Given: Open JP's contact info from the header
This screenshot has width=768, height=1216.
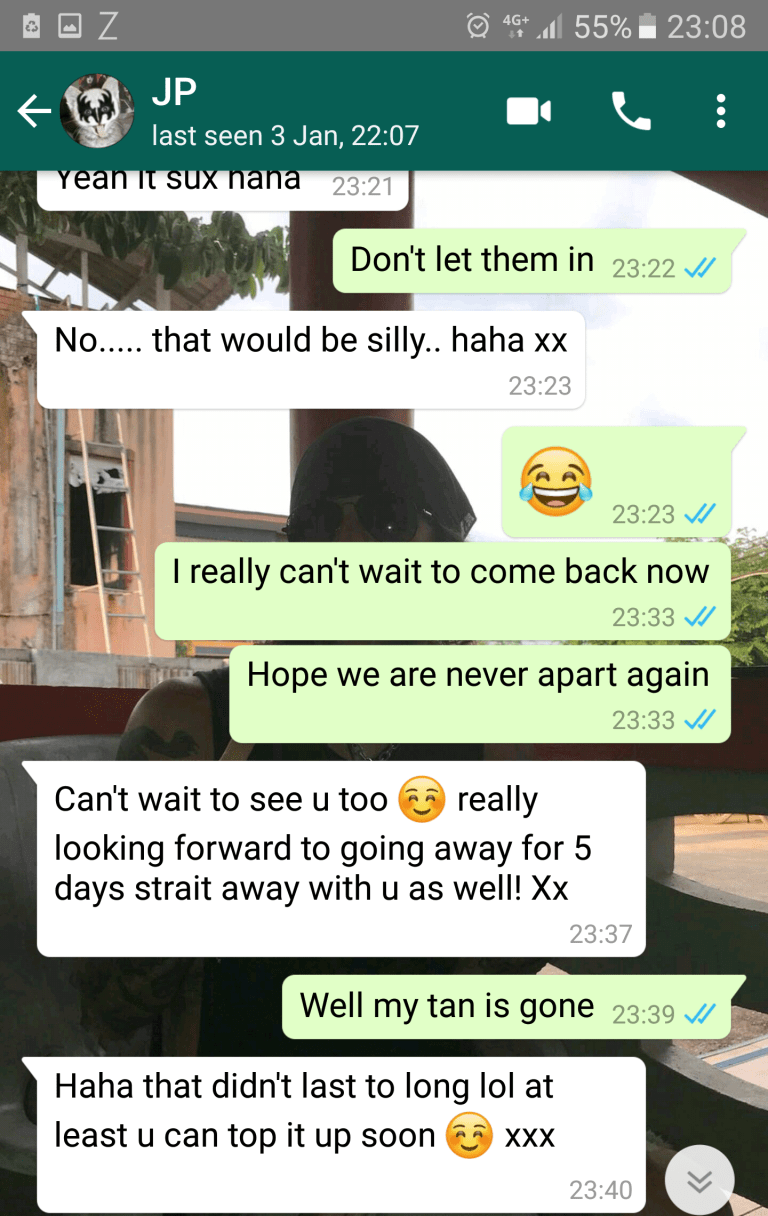Looking at the screenshot, I should [284, 111].
